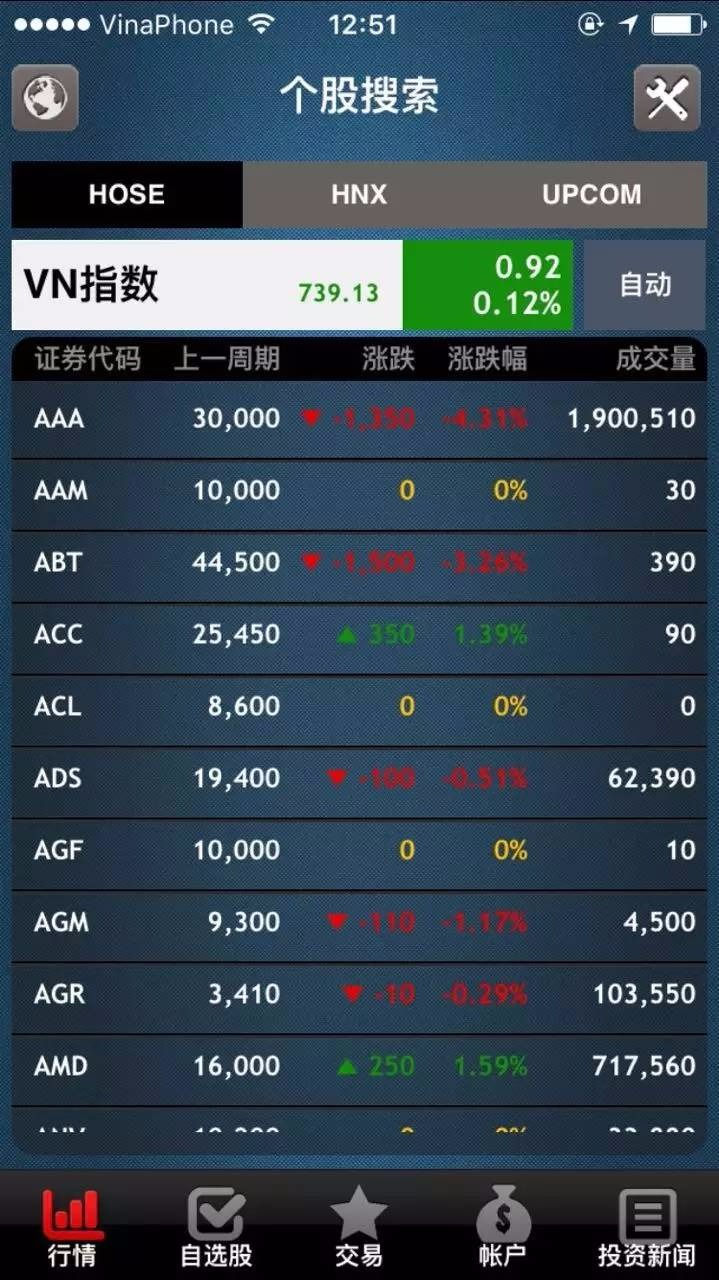Open the VN指数 index panel

pos(207,285)
